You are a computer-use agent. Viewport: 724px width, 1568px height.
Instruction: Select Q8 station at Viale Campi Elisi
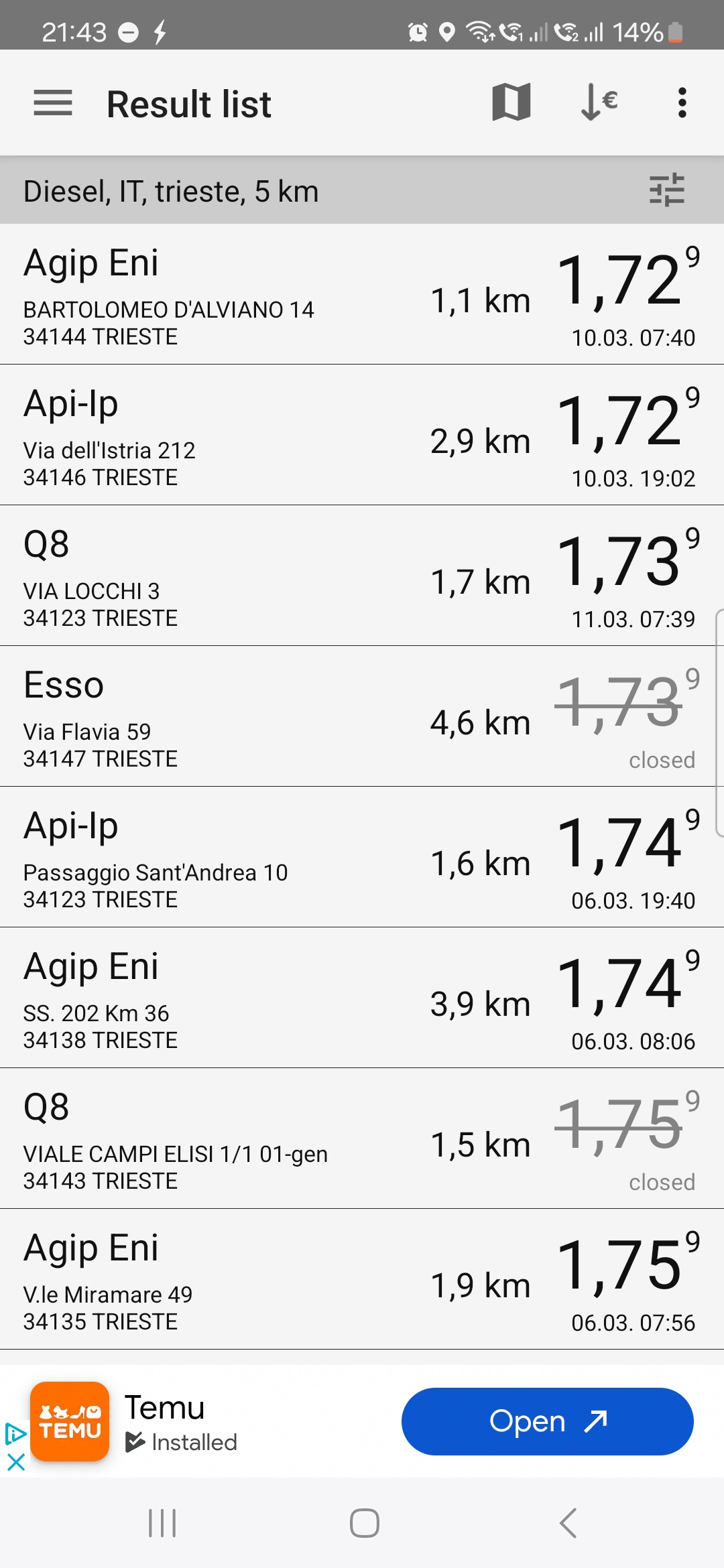[x=362, y=1139]
